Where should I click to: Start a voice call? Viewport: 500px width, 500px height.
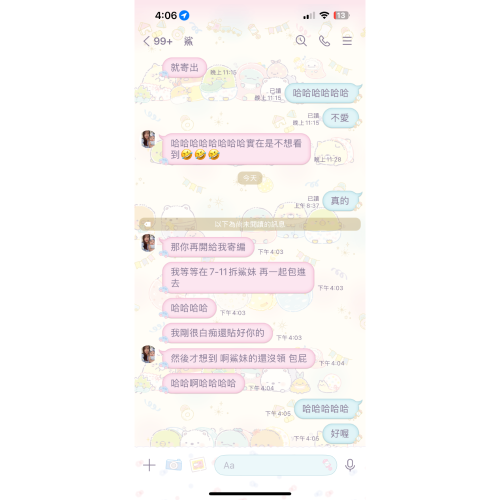tap(324, 41)
